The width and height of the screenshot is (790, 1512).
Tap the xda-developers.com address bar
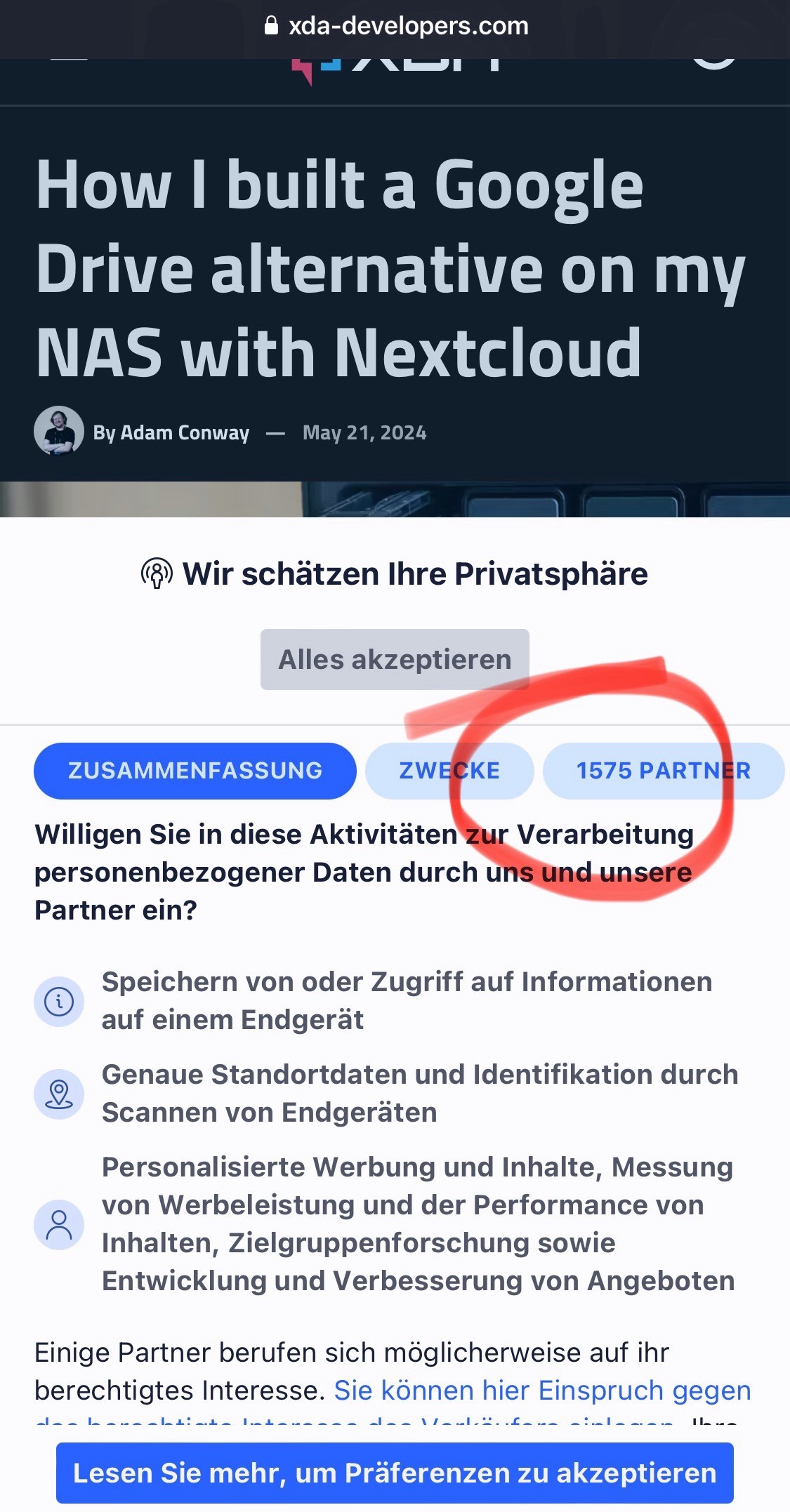pyautogui.click(x=395, y=27)
